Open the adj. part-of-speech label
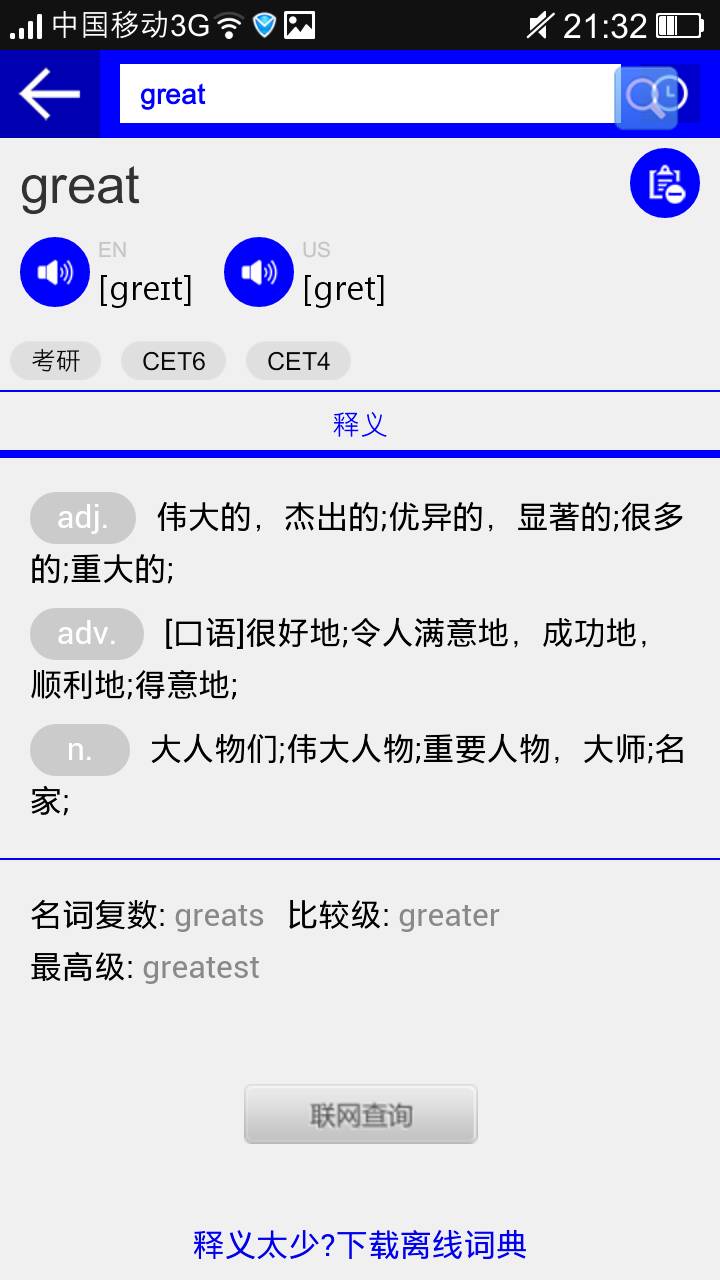 pos(83,517)
